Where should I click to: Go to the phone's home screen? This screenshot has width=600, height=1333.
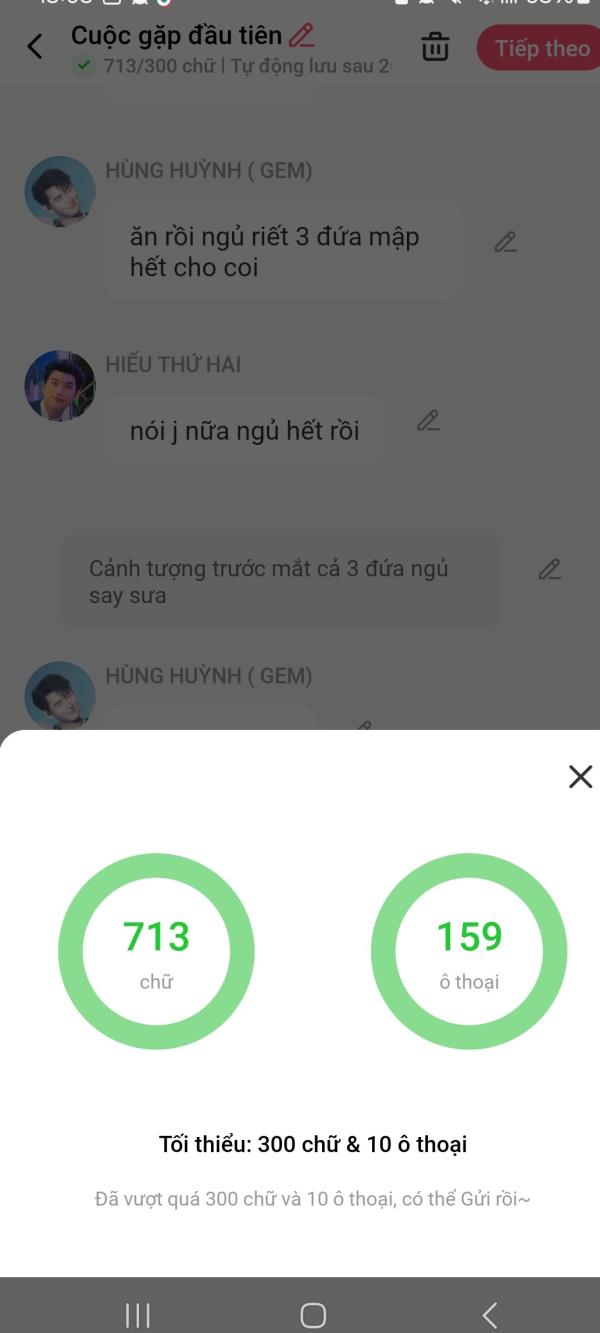pos(313,1315)
